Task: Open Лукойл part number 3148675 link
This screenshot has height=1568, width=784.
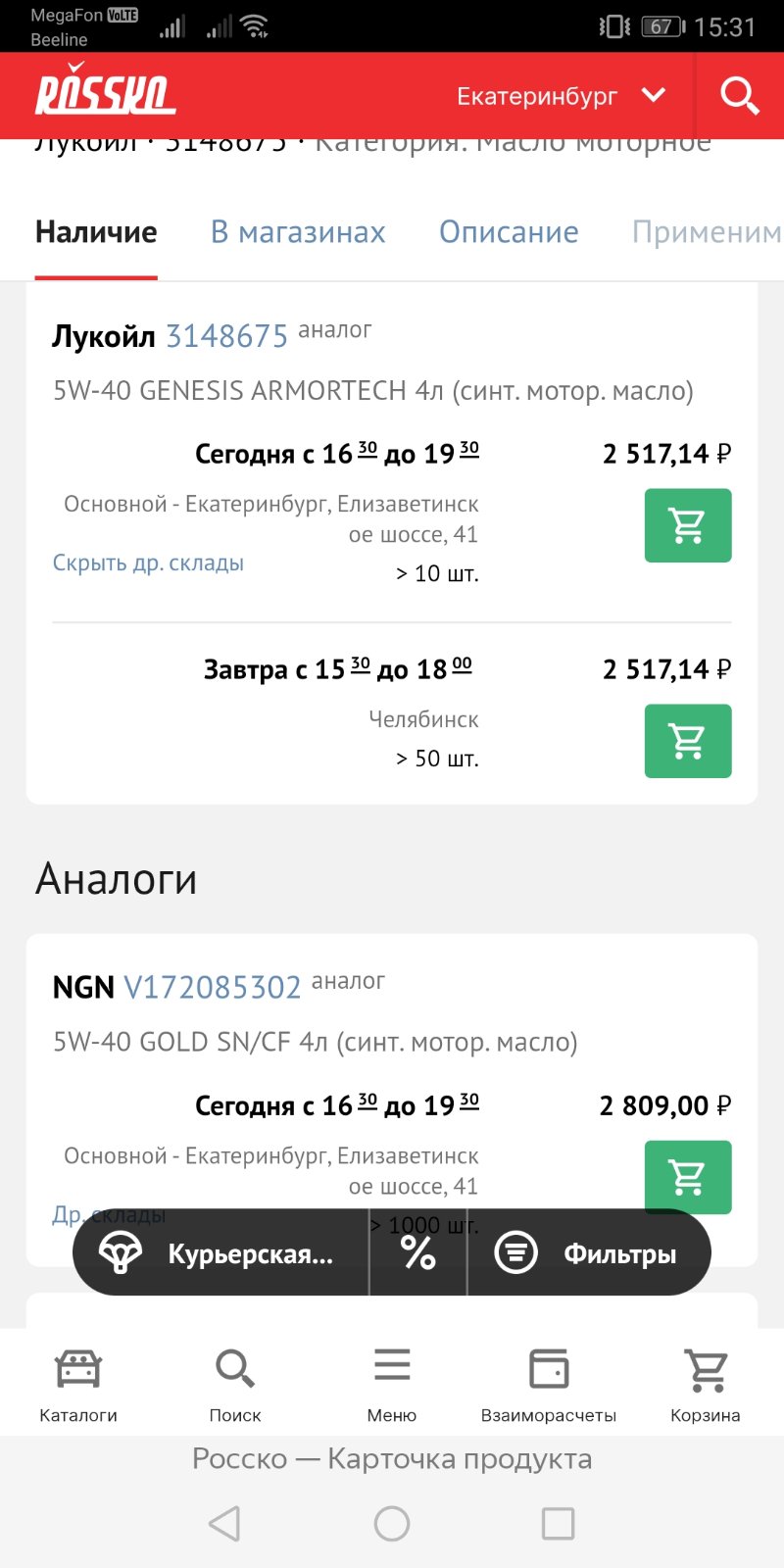Action: tap(226, 336)
